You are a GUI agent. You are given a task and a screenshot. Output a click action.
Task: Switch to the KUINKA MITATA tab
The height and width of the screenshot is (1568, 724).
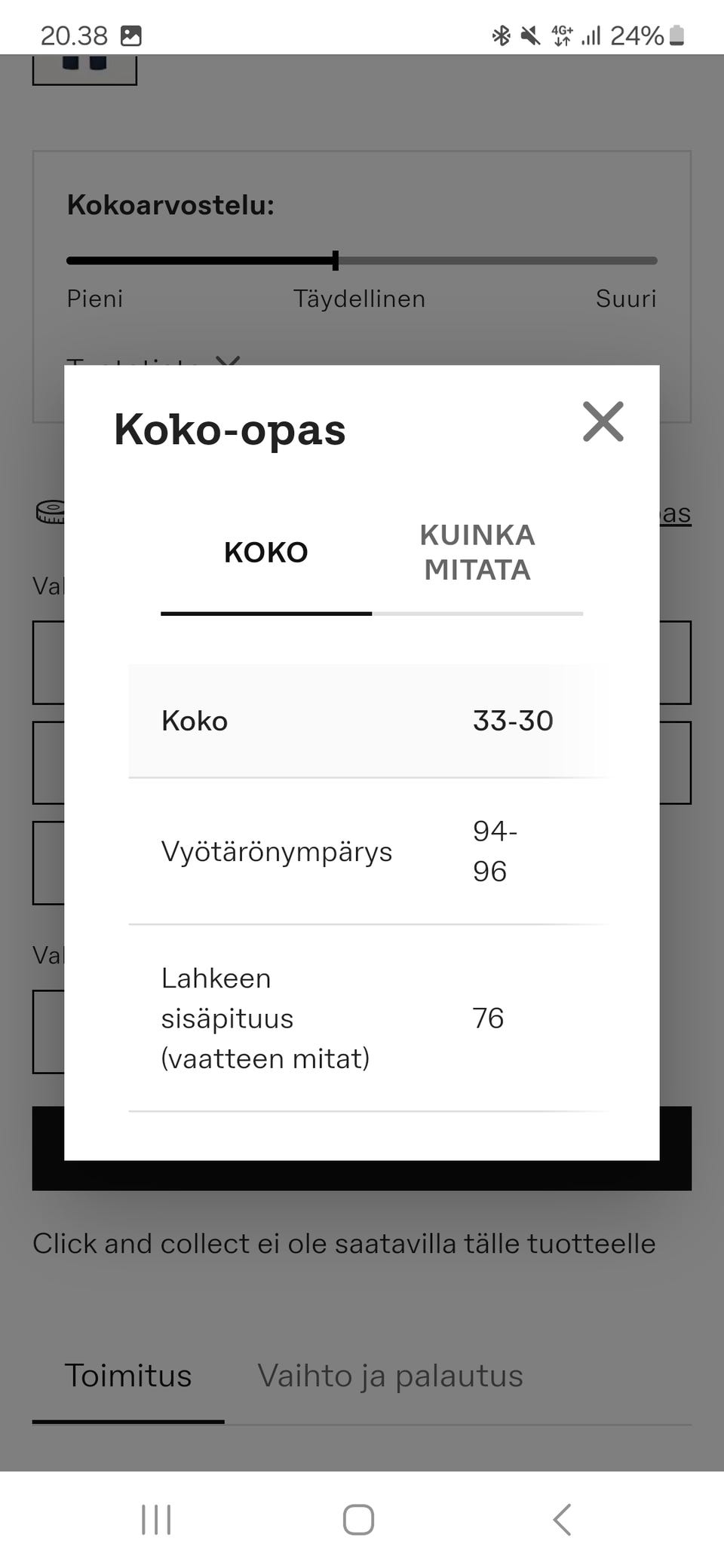click(x=477, y=552)
